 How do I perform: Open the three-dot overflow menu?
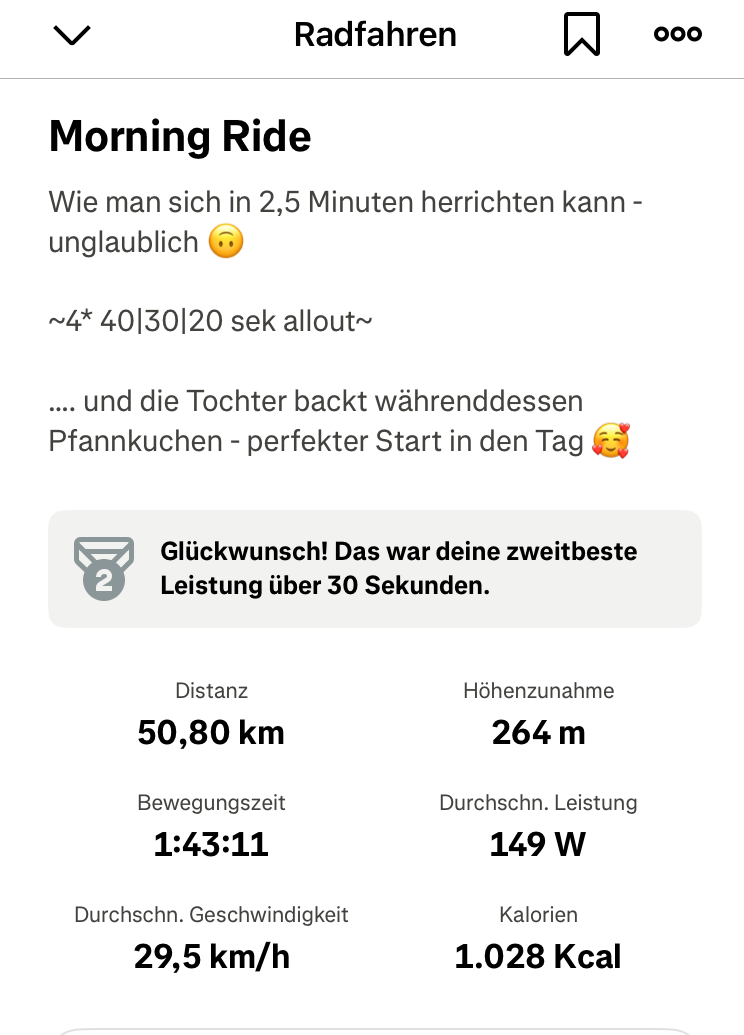(x=678, y=34)
